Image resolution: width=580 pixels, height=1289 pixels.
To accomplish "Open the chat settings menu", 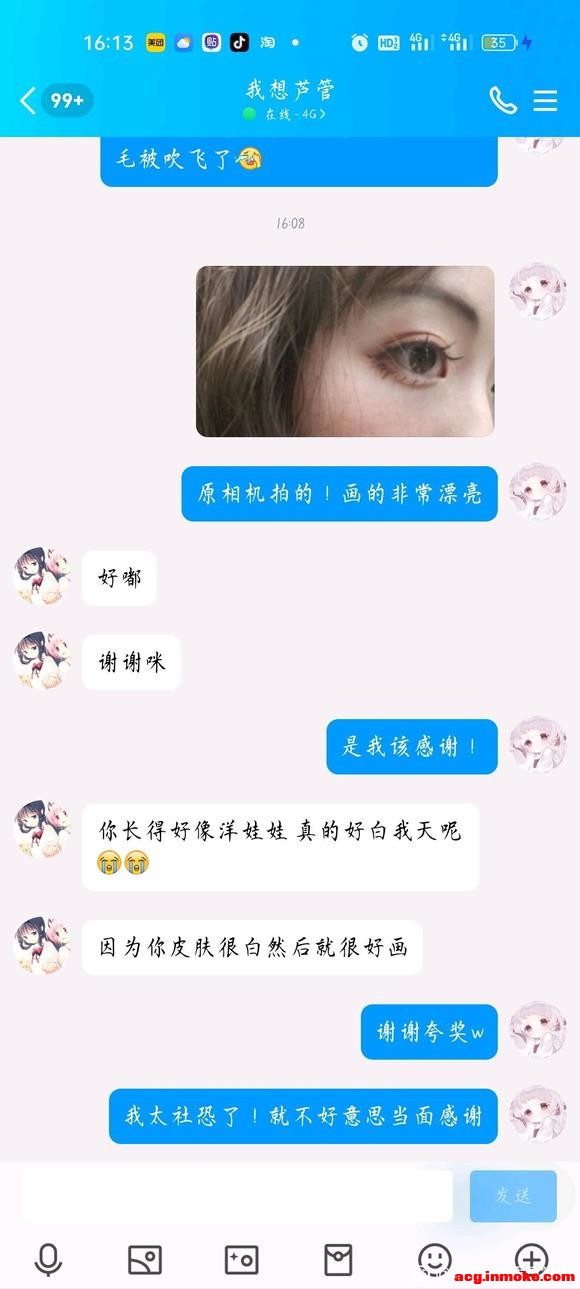I will pos(545,100).
